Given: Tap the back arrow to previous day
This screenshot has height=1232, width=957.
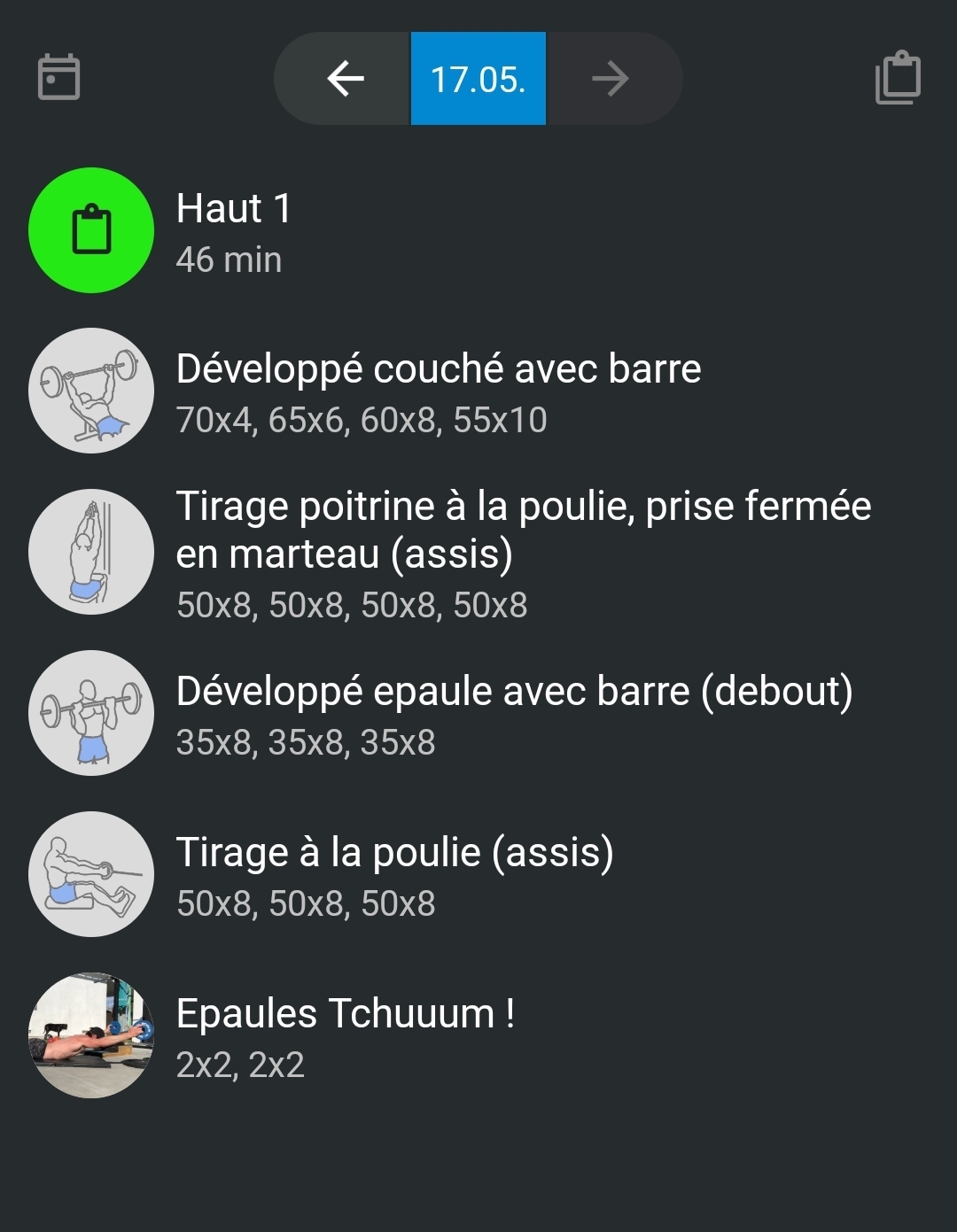Looking at the screenshot, I should pos(345,78).
